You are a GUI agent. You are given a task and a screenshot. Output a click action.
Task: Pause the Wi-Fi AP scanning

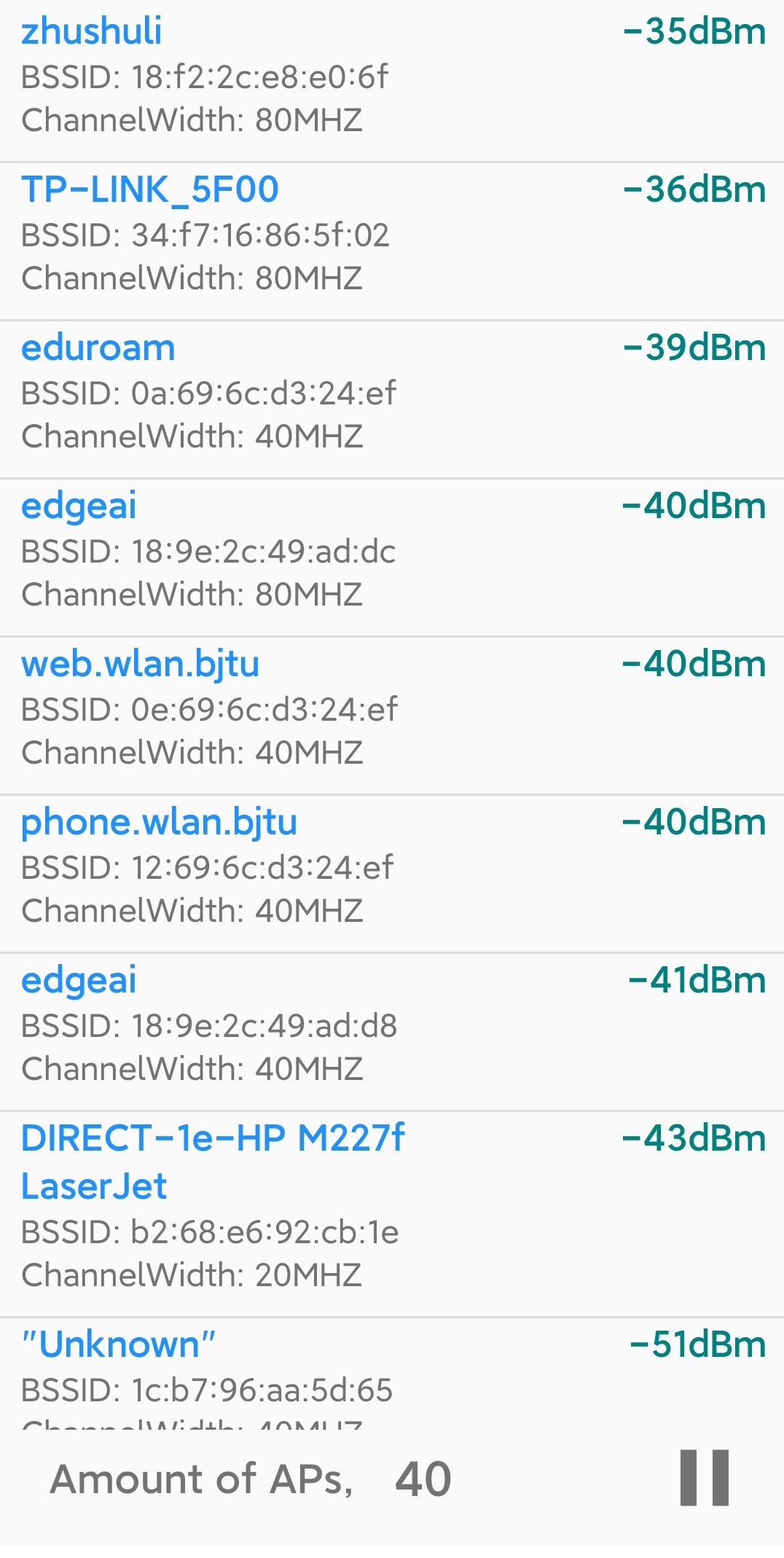pos(704,1478)
